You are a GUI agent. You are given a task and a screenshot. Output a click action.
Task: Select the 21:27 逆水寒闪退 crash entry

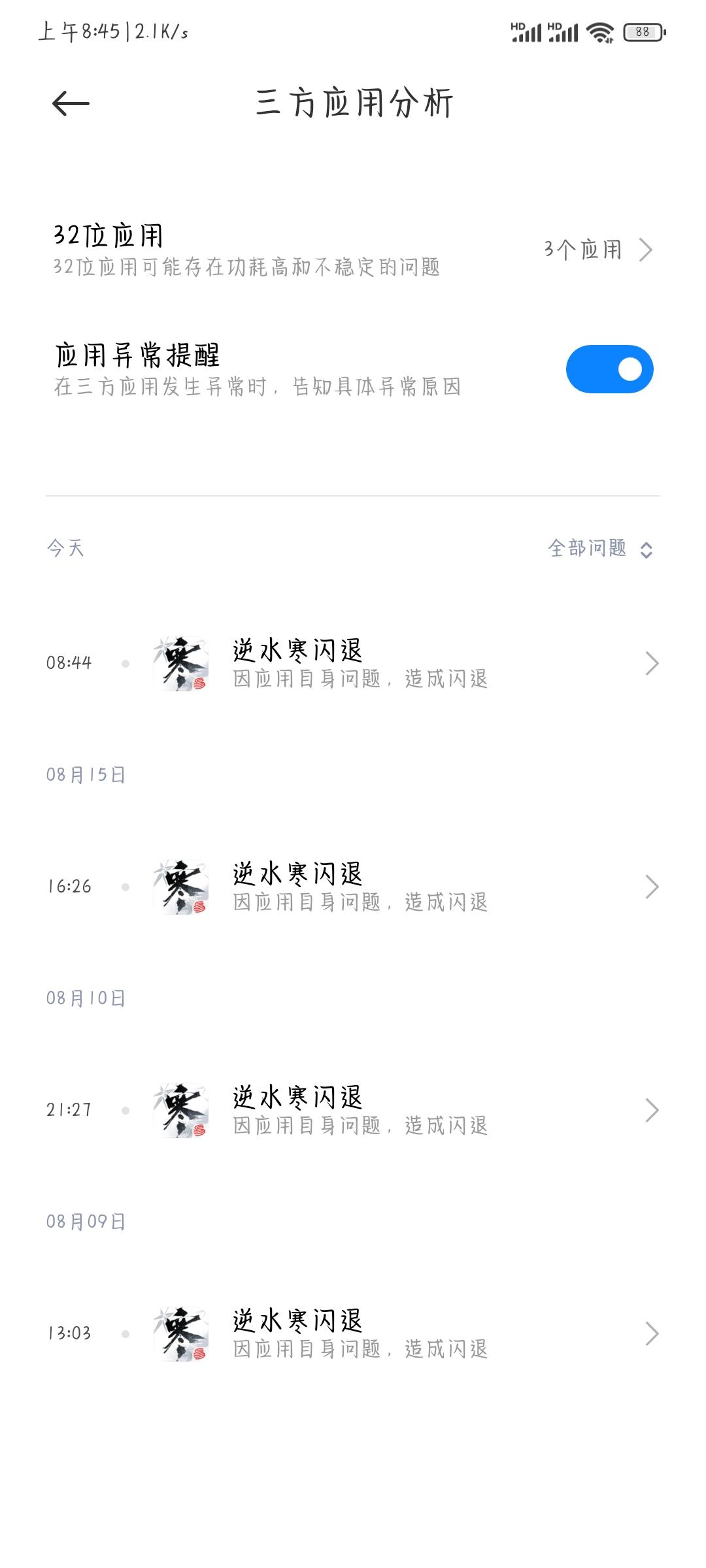353,1111
